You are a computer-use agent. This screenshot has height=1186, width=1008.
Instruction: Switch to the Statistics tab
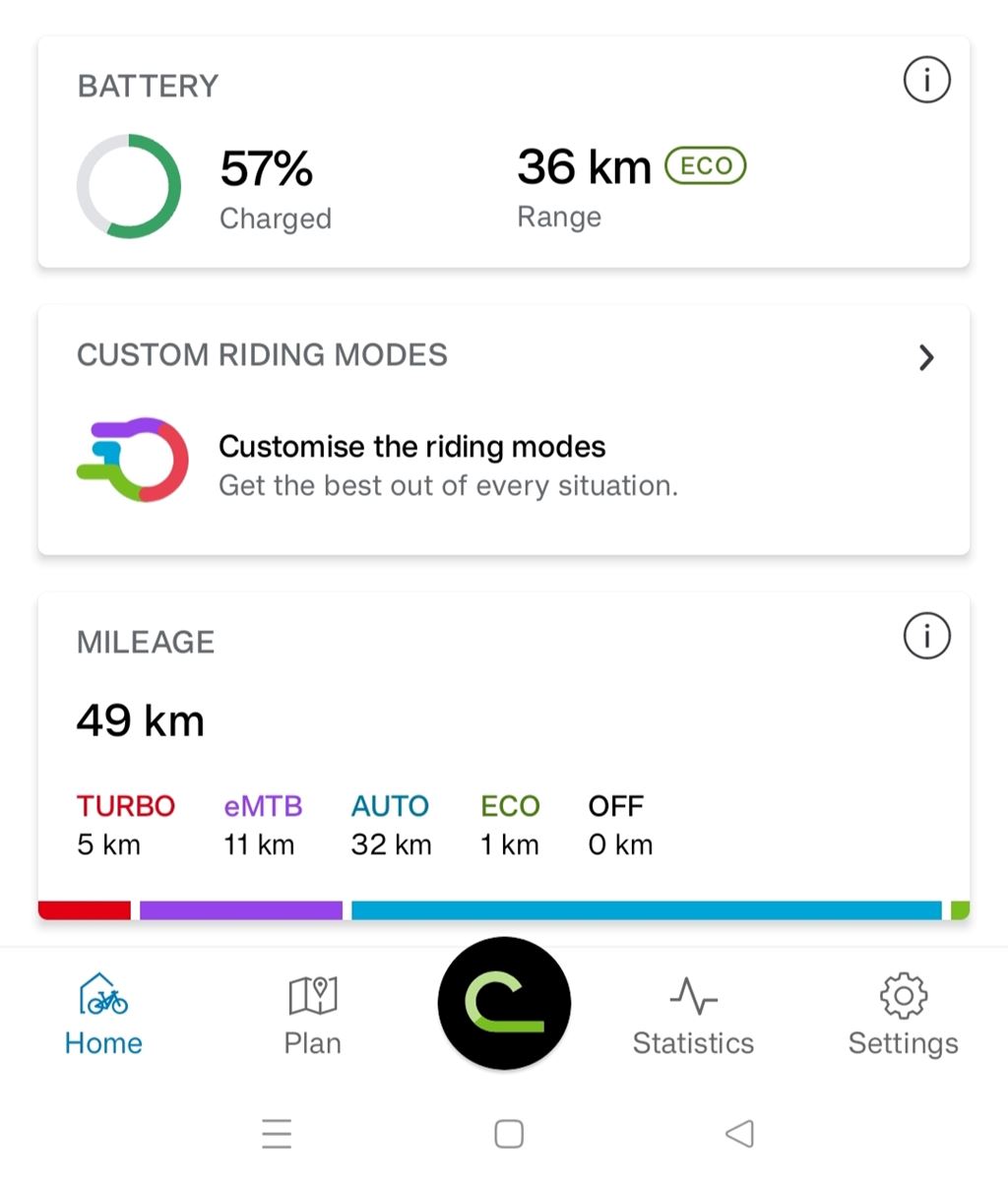(693, 1014)
